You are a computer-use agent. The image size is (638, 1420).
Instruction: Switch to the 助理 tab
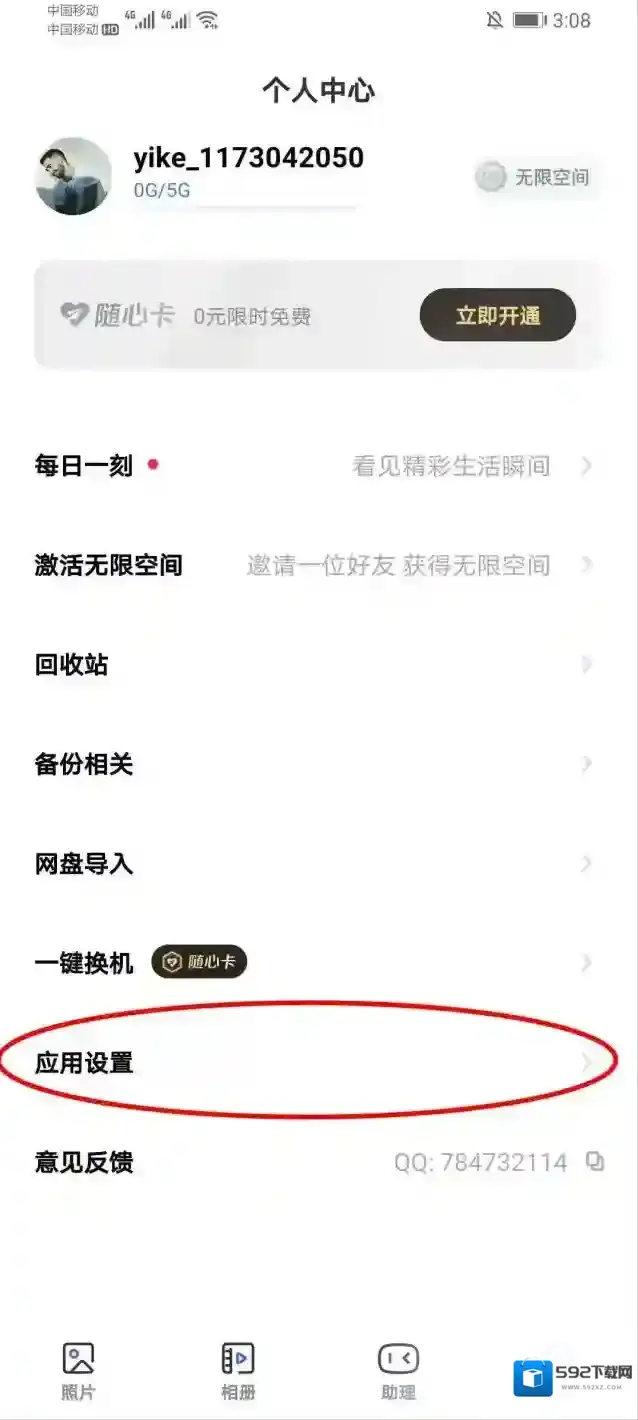point(398,1370)
